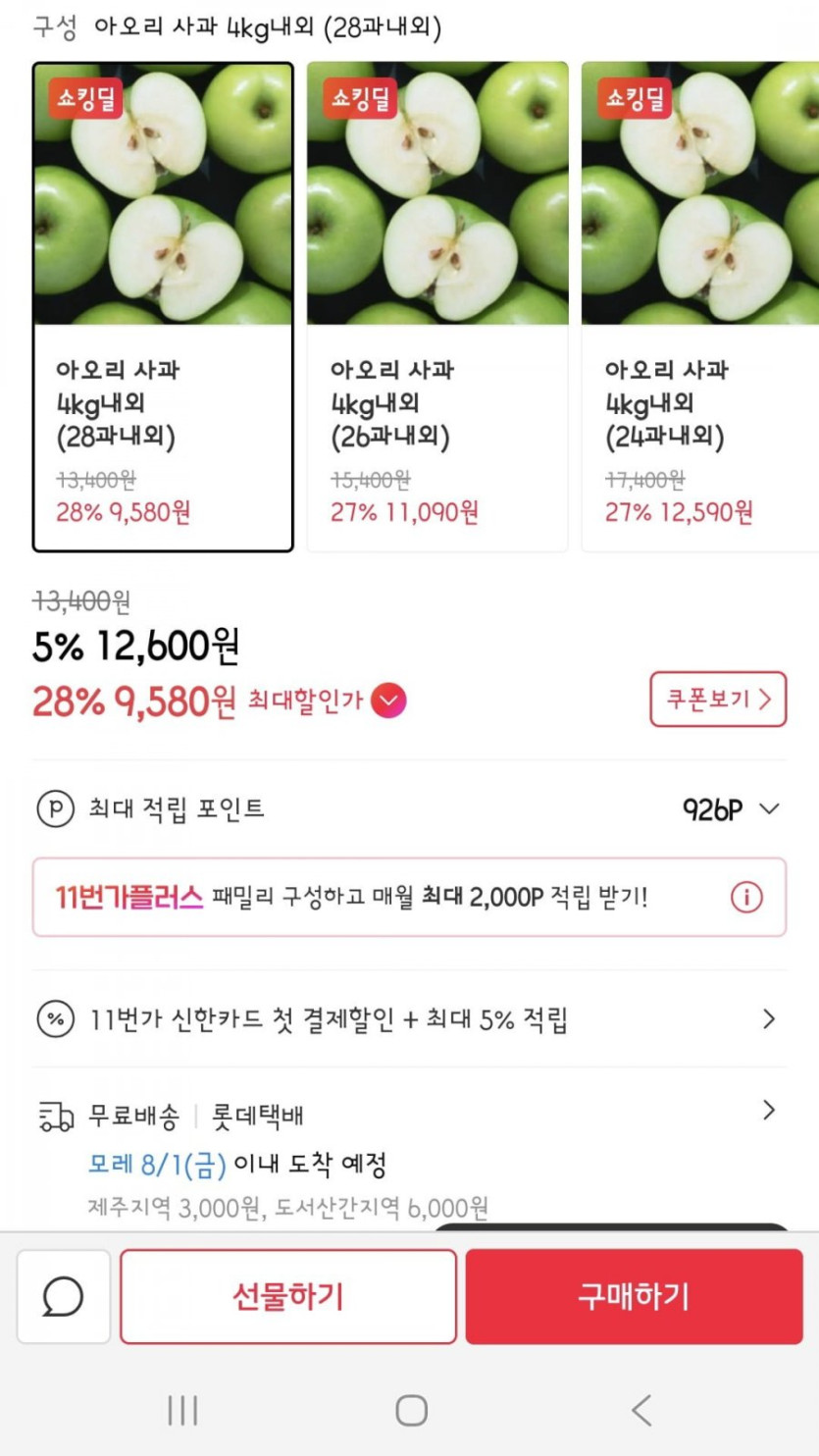Go back with the system back button
Image resolution: width=819 pixels, height=1456 pixels.
[640, 1411]
